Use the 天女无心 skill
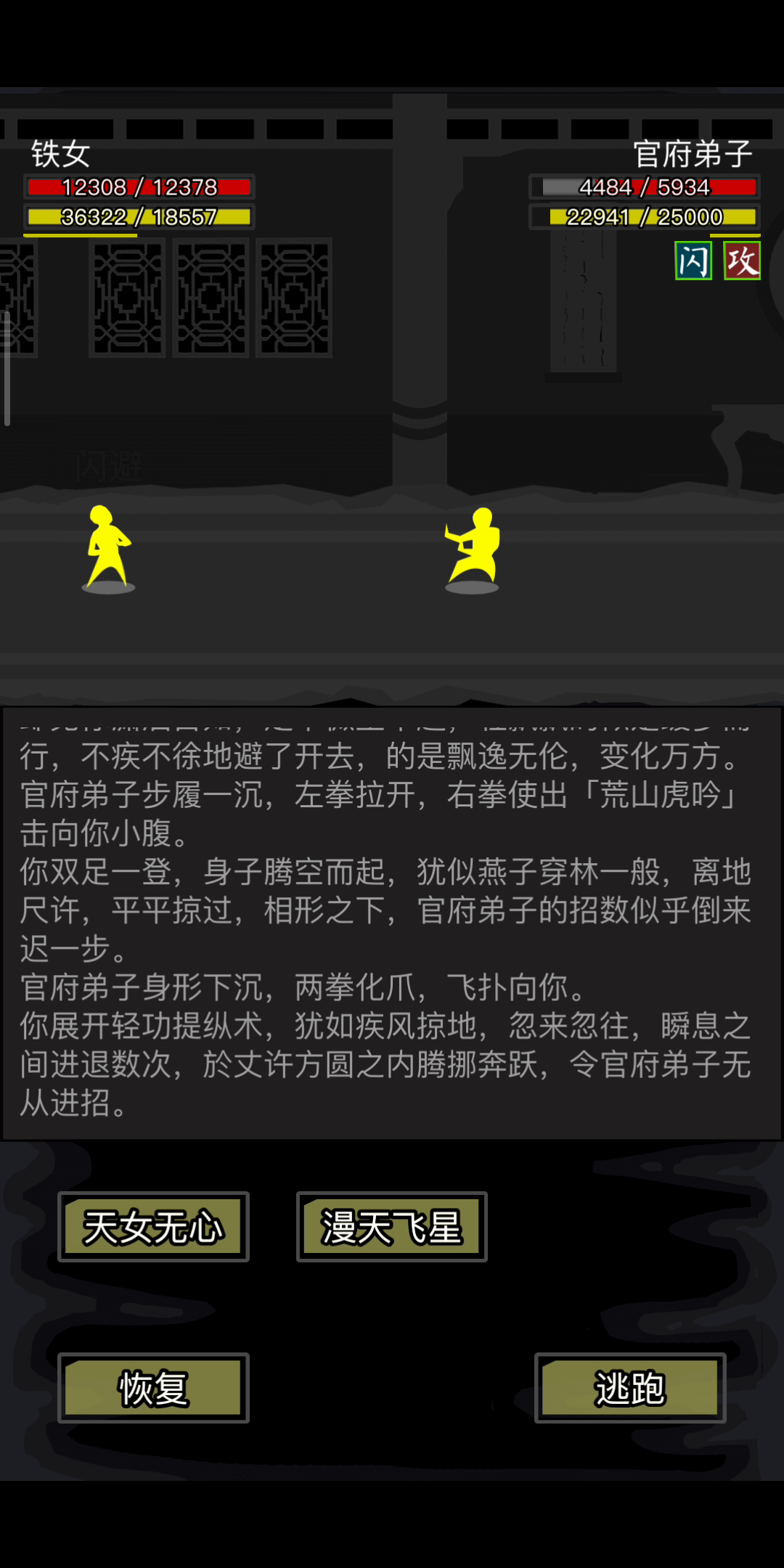784x1568 pixels. pos(153,1227)
